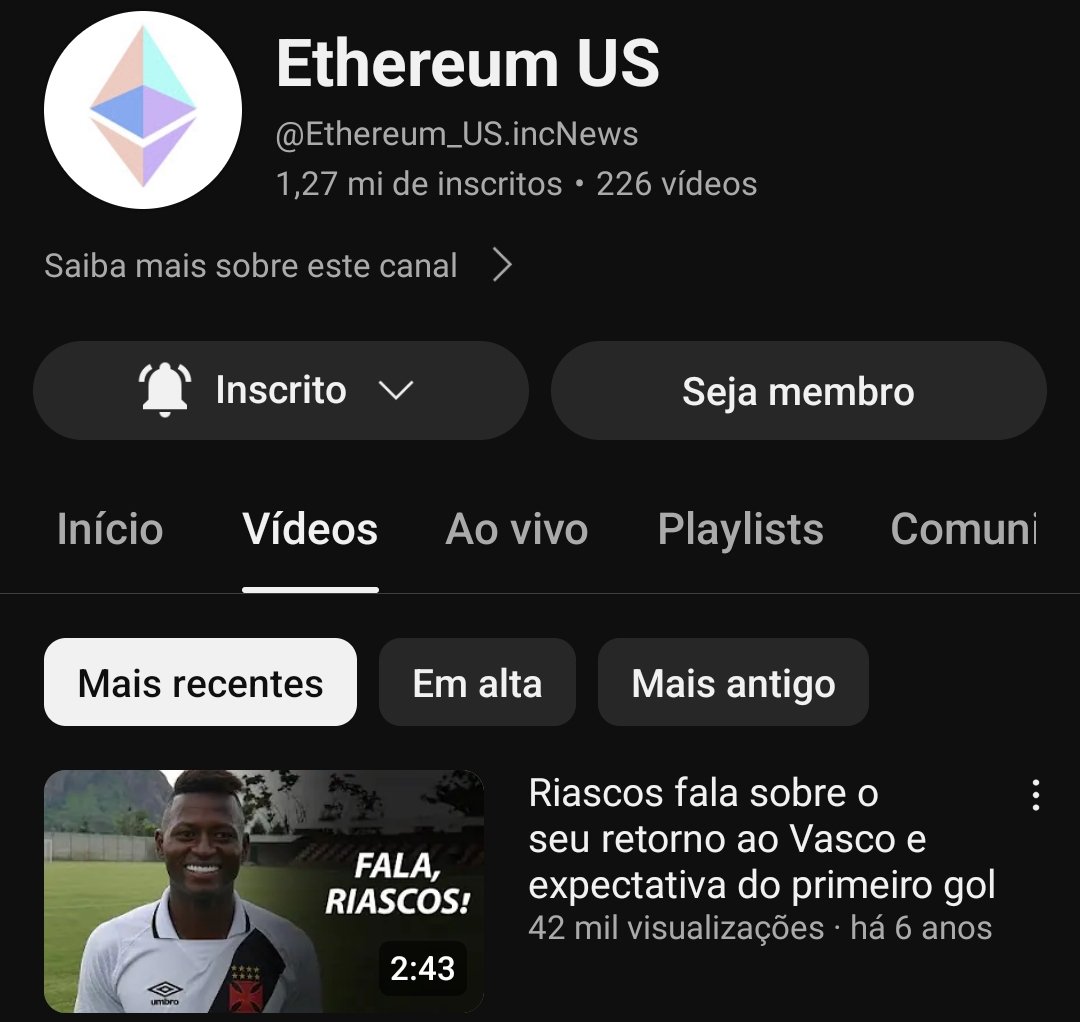
Task: Filter videos by Em alta
Action: point(477,683)
